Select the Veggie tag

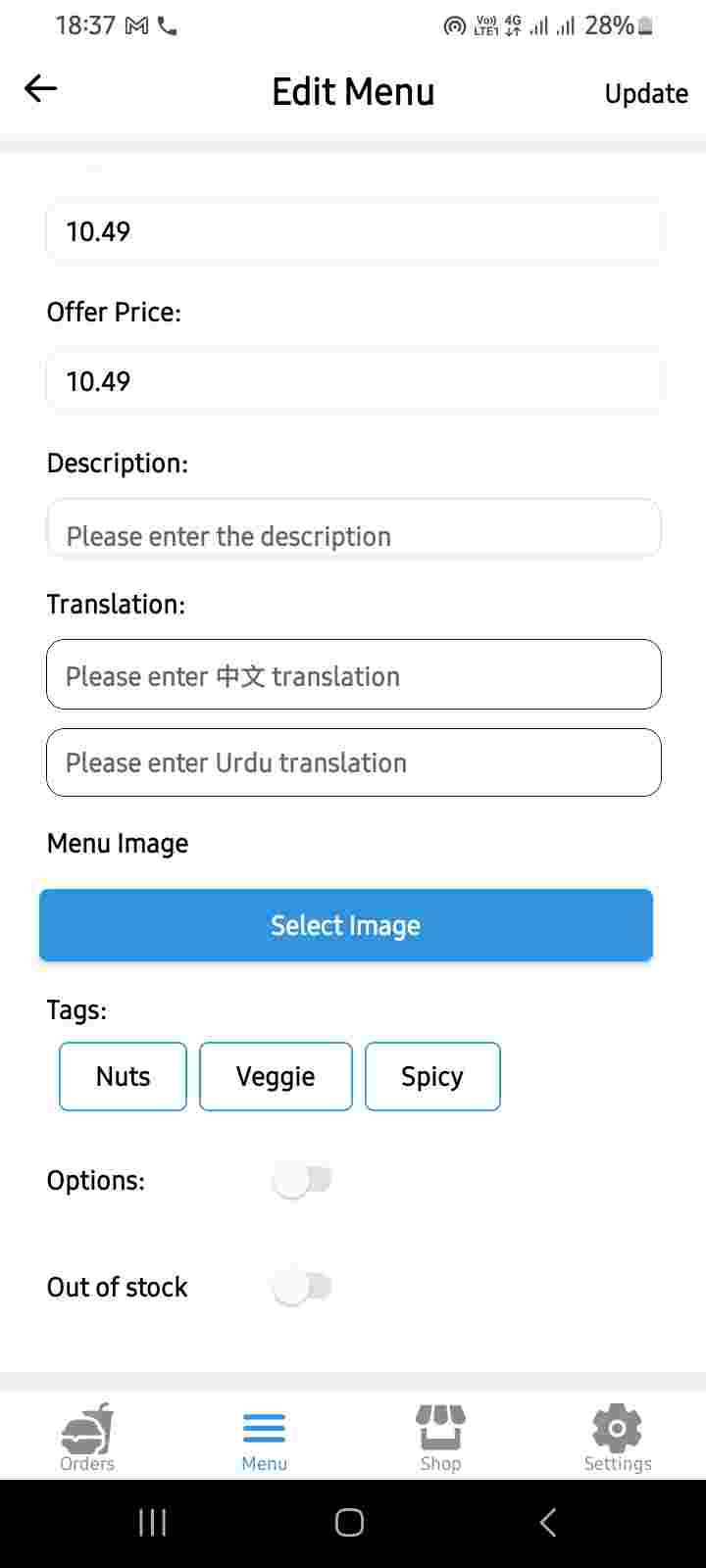[x=276, y=1076]
